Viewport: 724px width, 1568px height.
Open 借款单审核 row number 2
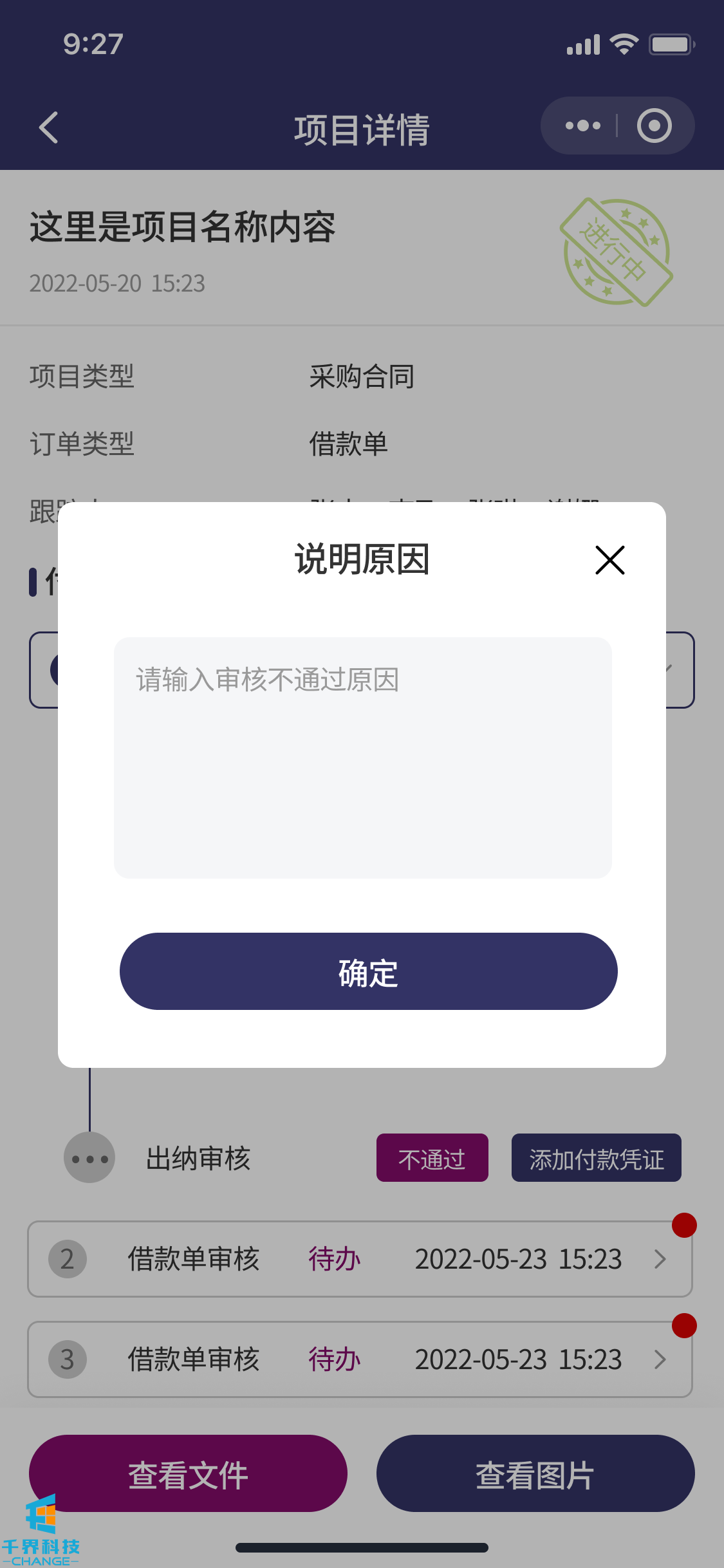coord(359,1259)
